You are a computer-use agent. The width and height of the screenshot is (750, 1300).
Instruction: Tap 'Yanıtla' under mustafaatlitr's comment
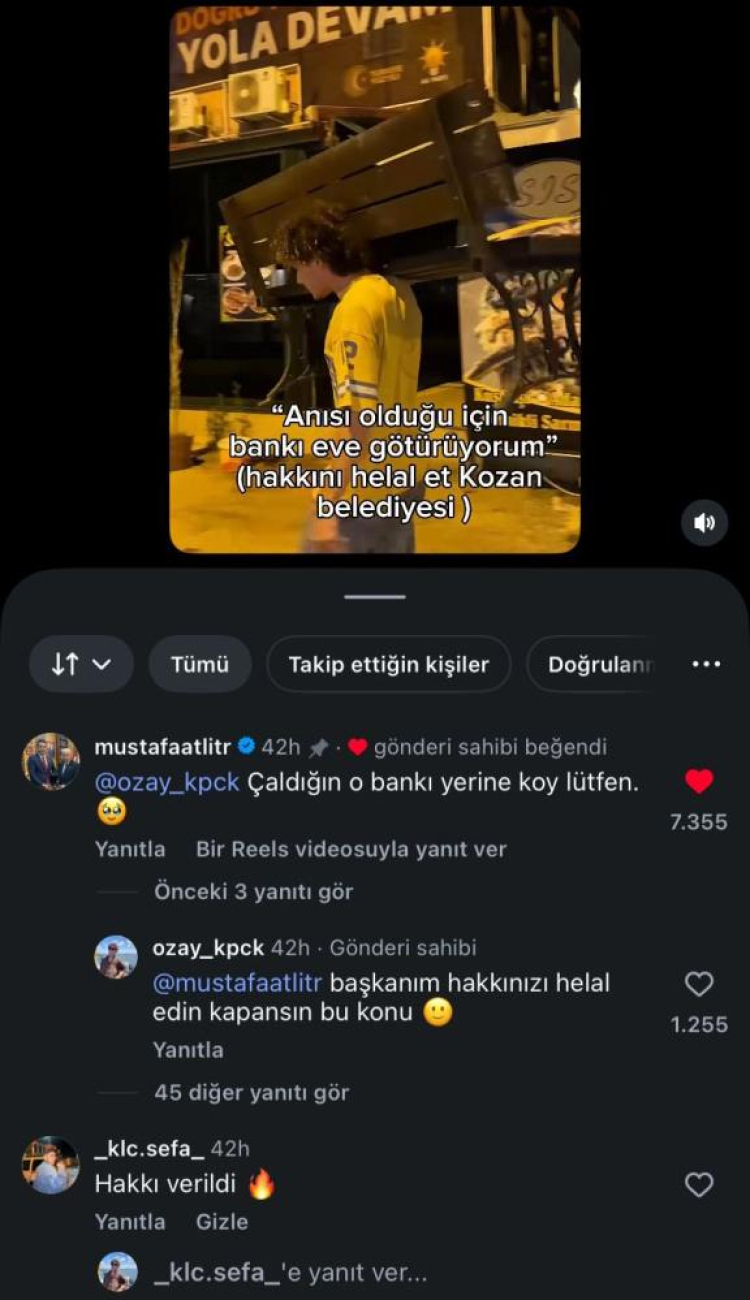[128, 849]
